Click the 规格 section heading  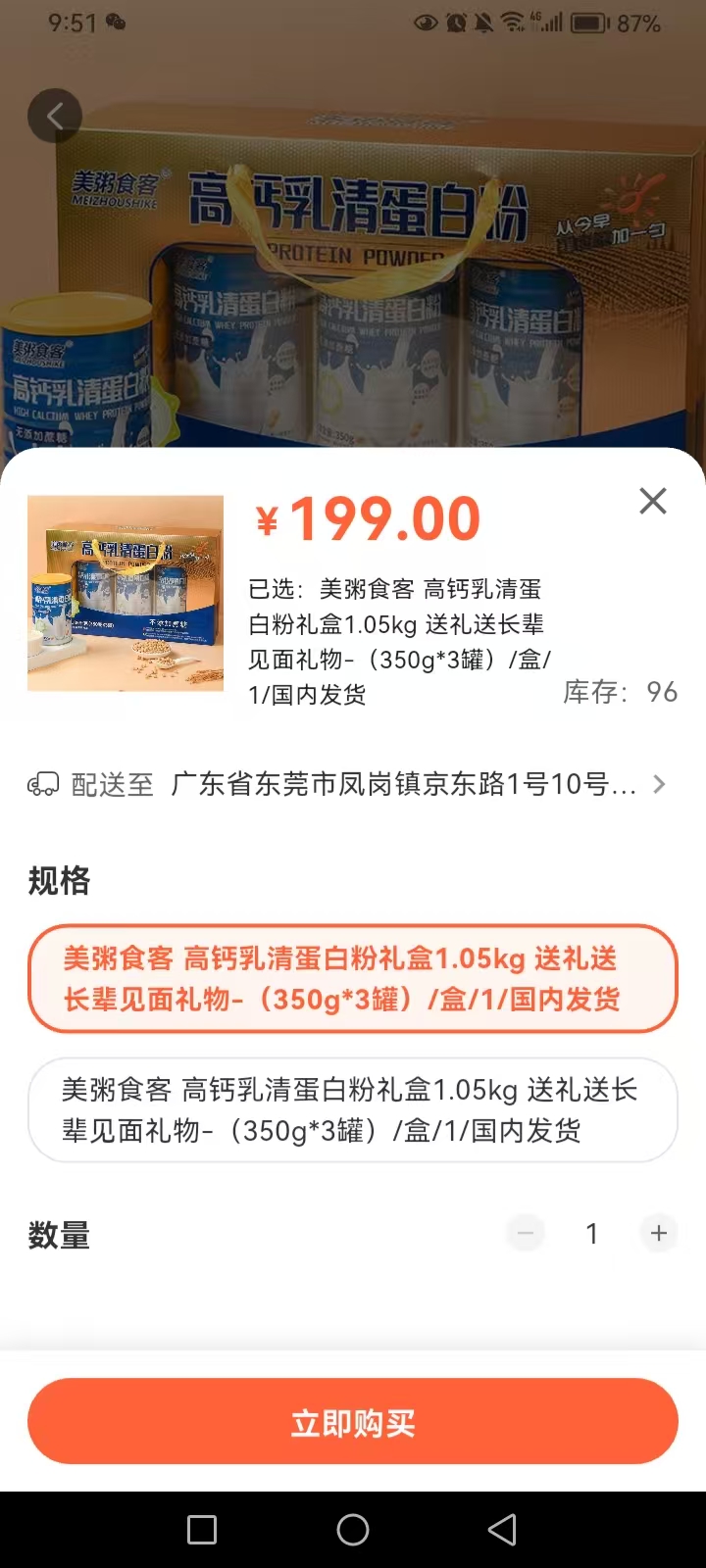(57, 880)
